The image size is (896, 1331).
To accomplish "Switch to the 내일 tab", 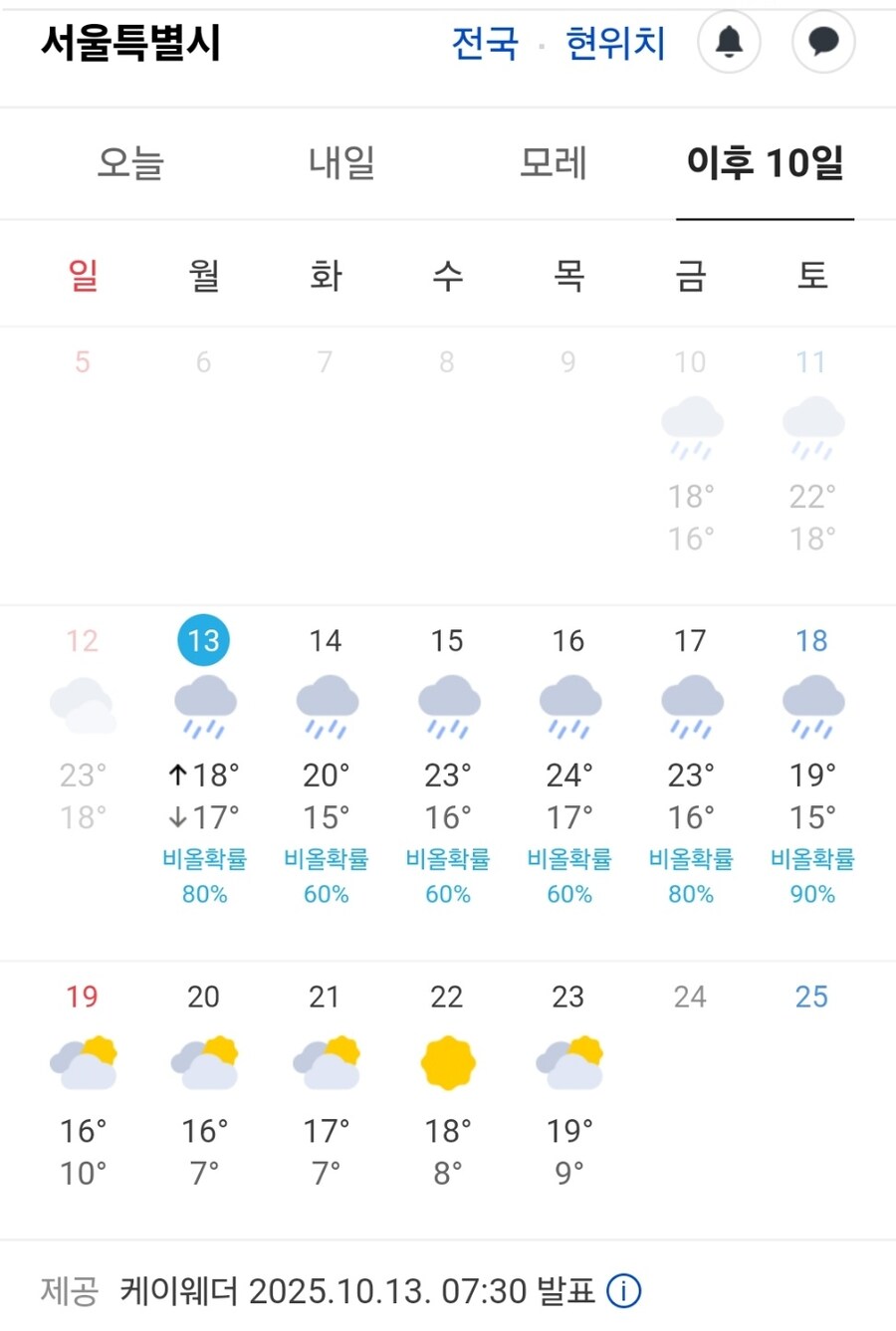I will click(x=341, y=162).
